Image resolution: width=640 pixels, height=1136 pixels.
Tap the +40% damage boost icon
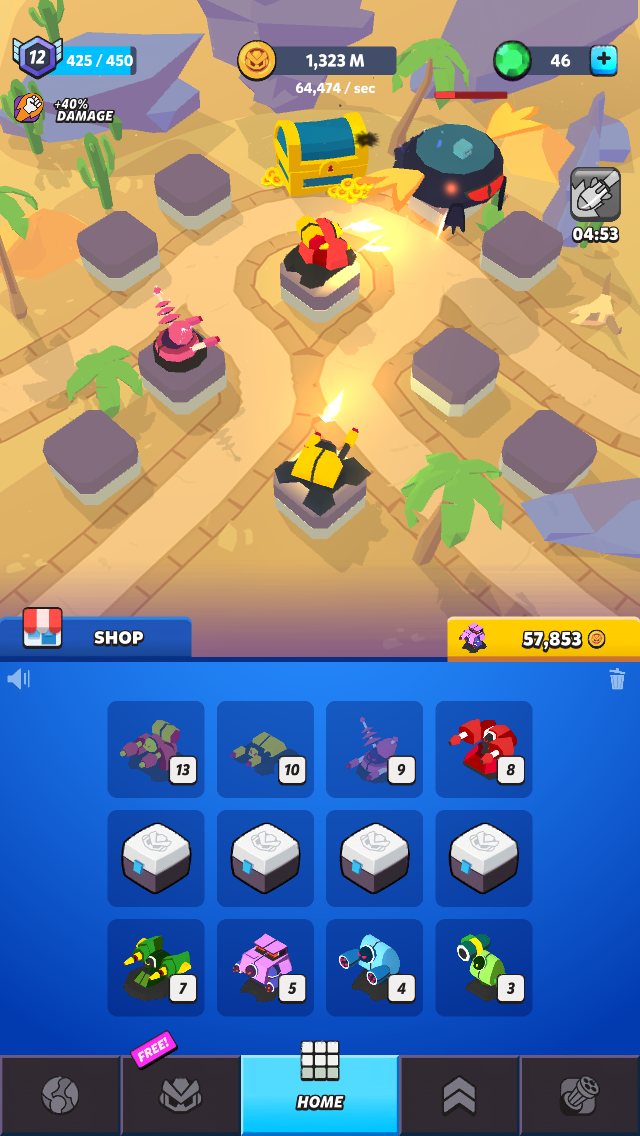click(29, 108)
